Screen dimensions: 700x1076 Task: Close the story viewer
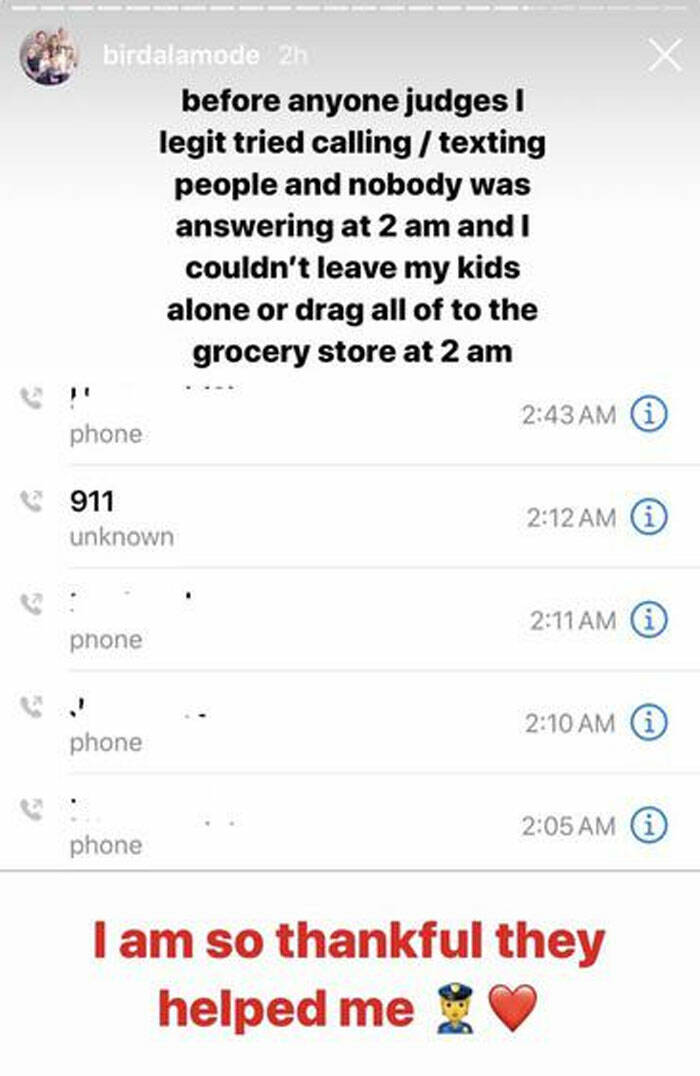(664, 56)
